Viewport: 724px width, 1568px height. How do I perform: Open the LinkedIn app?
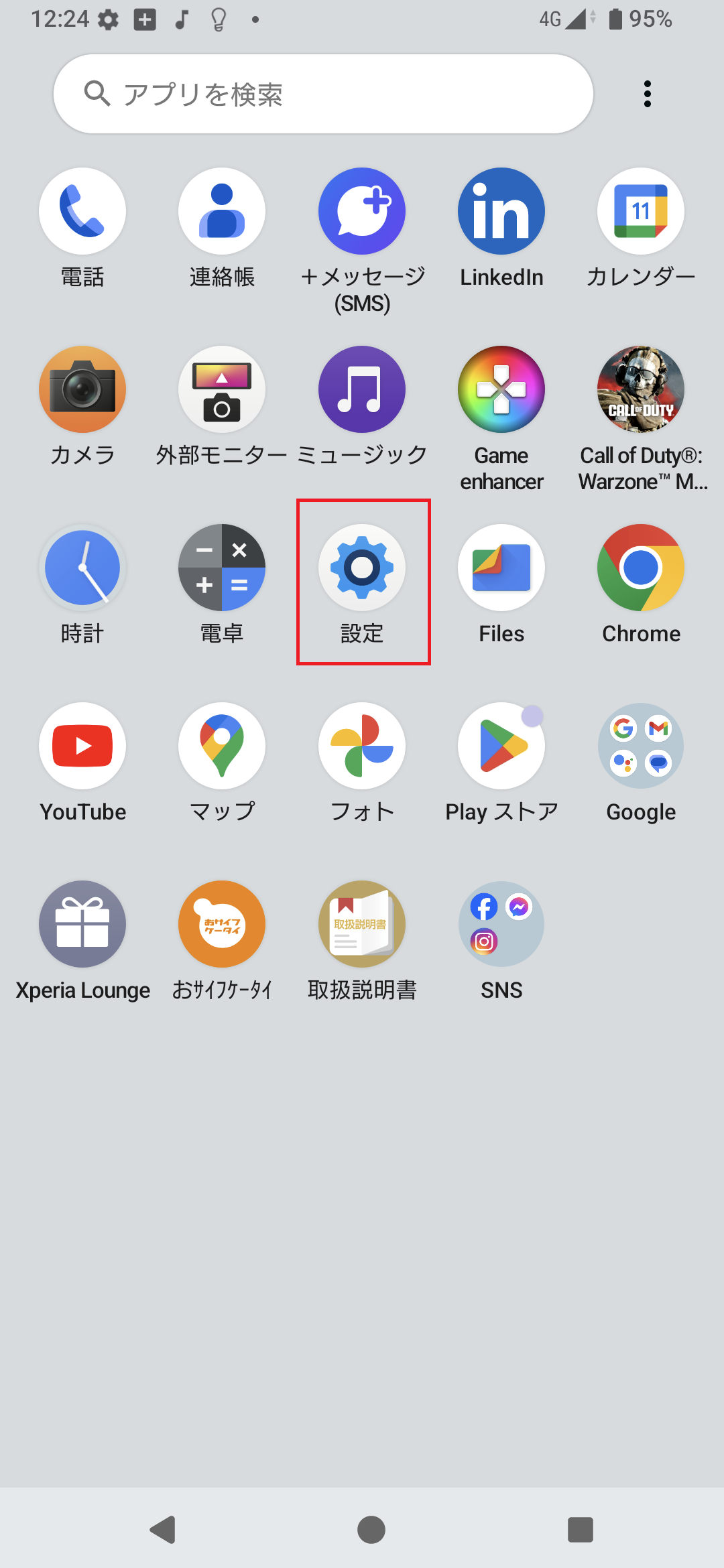coord(501,210)
